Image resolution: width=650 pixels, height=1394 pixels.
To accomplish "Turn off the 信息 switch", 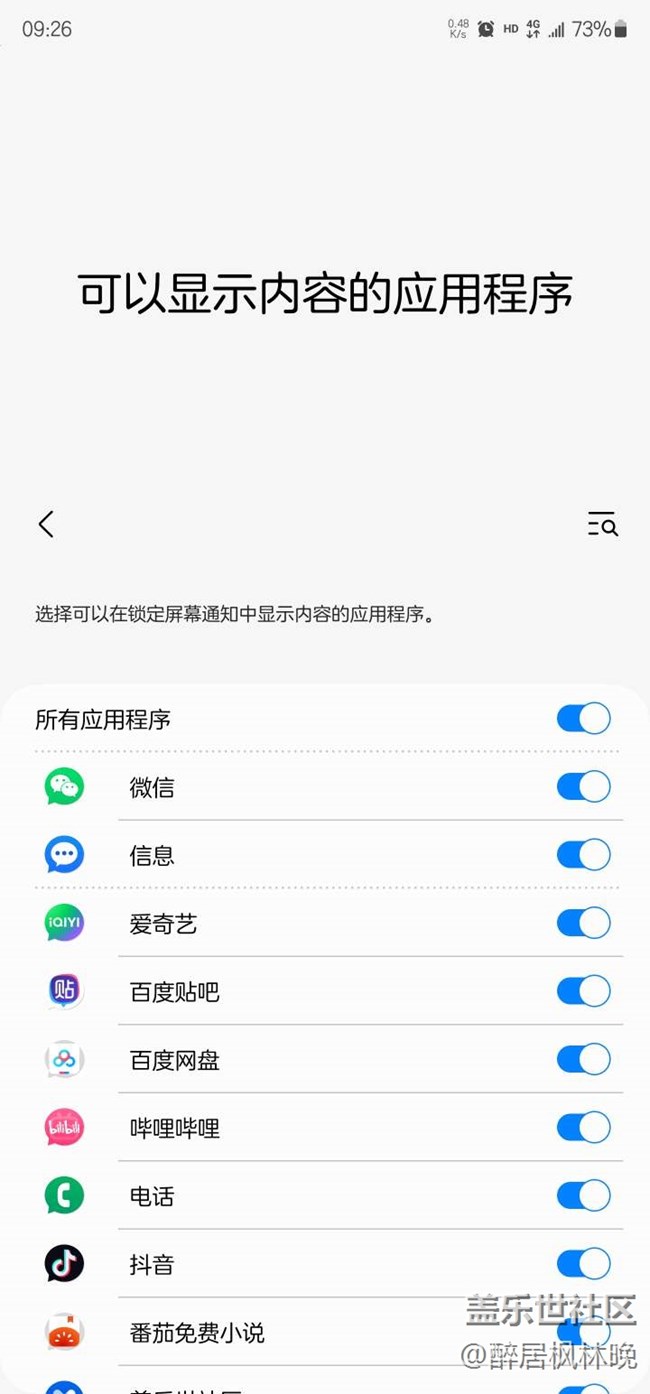I will pyautogui.click(x=584, y=855).
